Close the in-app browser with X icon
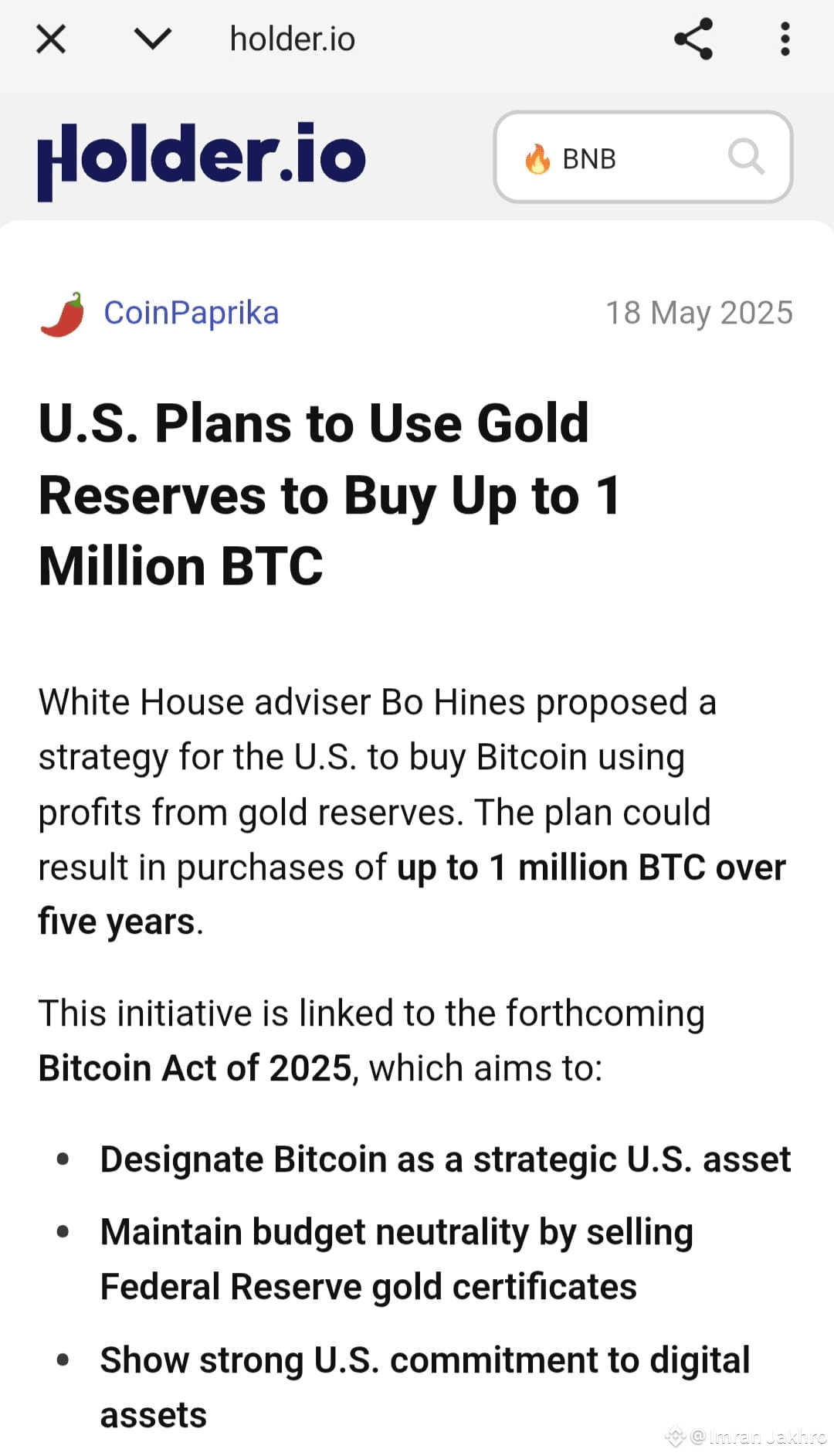Screen dimensions: 834x1456 (x=49, y=40)
